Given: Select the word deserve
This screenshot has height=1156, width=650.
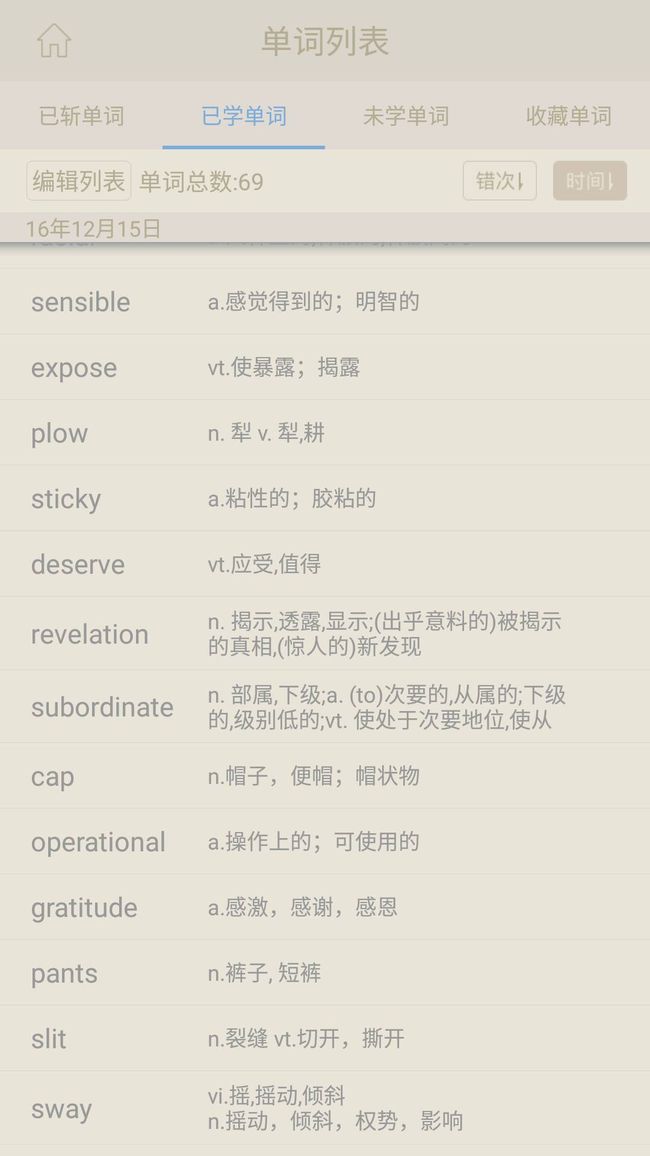Looking at the screenshot, I should point(325,564).
